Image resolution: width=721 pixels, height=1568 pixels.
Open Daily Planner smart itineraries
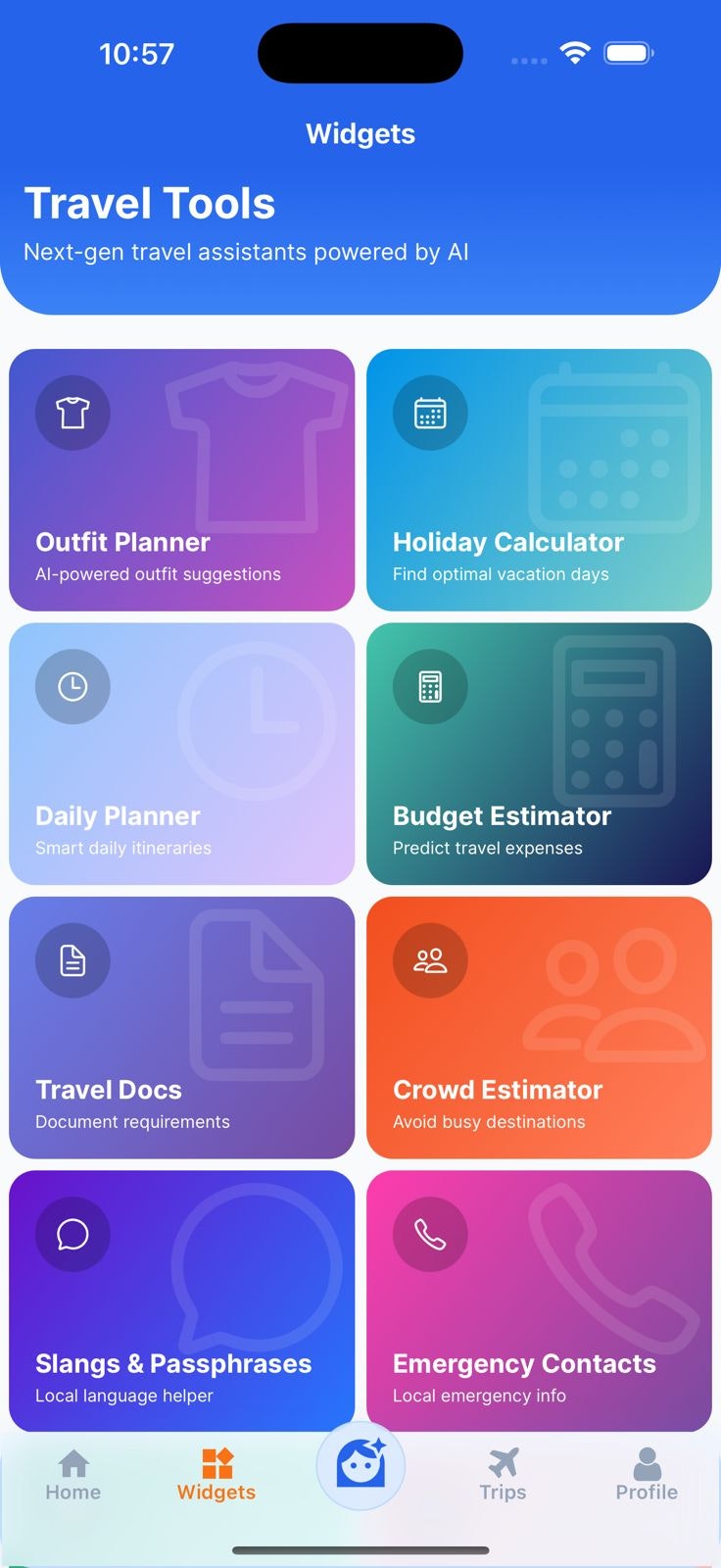click(181, 754)
